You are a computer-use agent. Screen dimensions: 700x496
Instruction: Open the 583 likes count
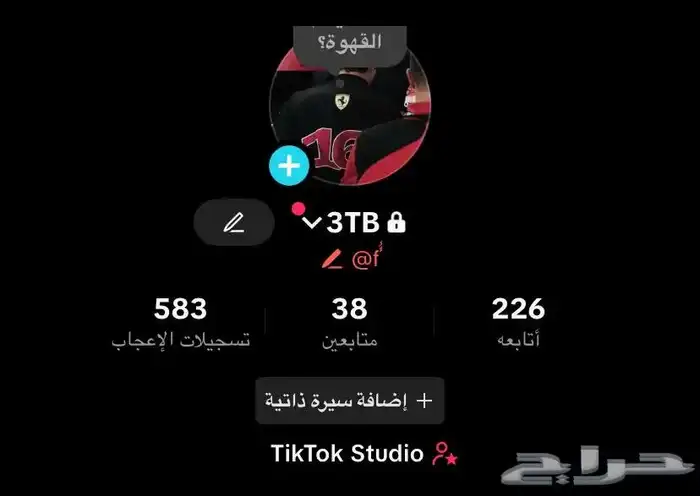click(x=180, y=322)
